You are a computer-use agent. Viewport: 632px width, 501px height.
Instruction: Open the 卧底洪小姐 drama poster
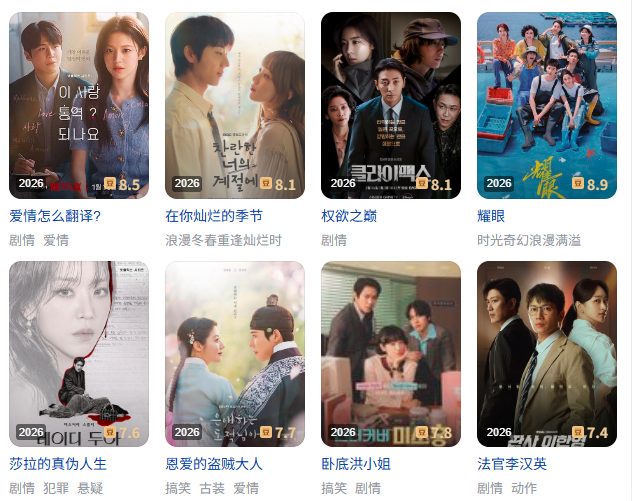[391, 354]
